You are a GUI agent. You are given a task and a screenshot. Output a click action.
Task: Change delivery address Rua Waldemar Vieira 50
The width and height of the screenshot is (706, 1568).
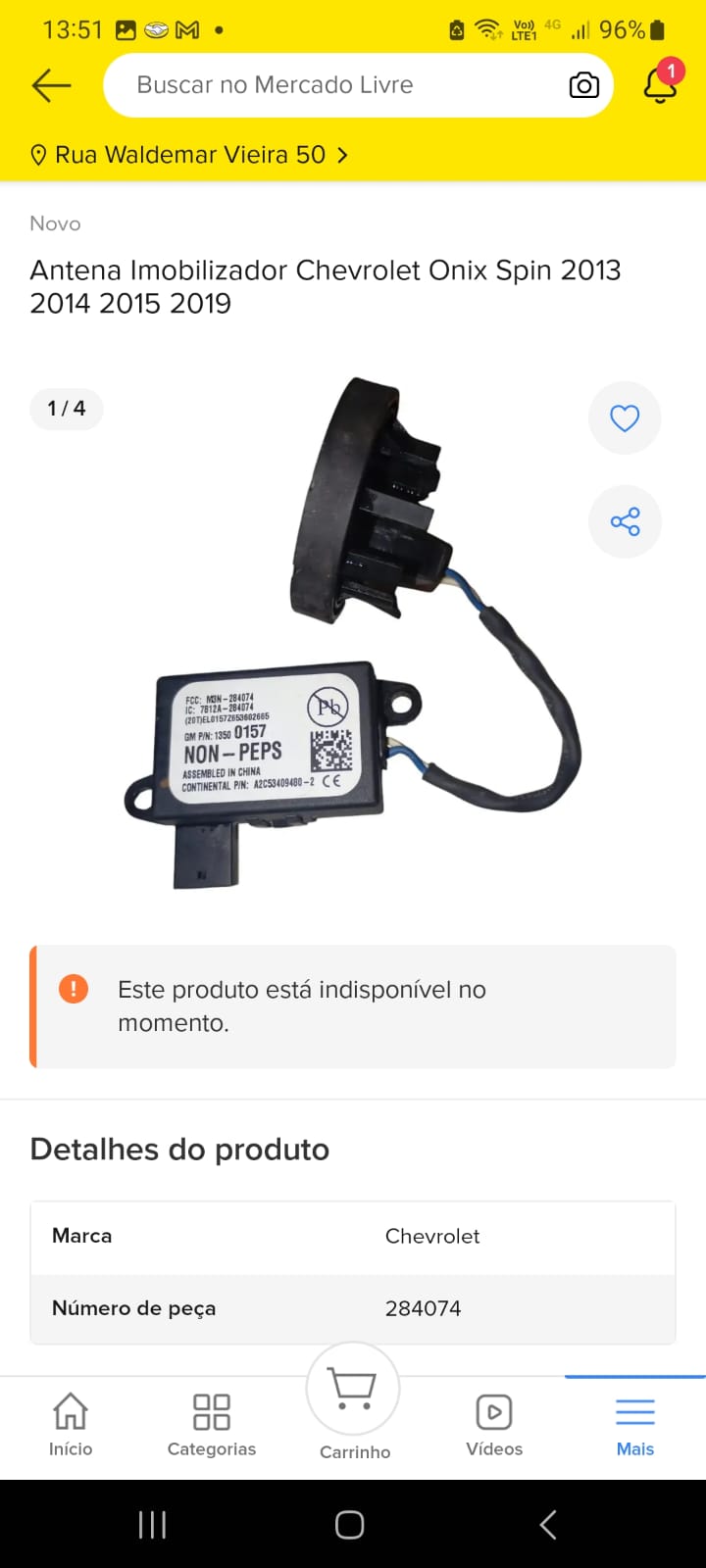coord(190,155)
